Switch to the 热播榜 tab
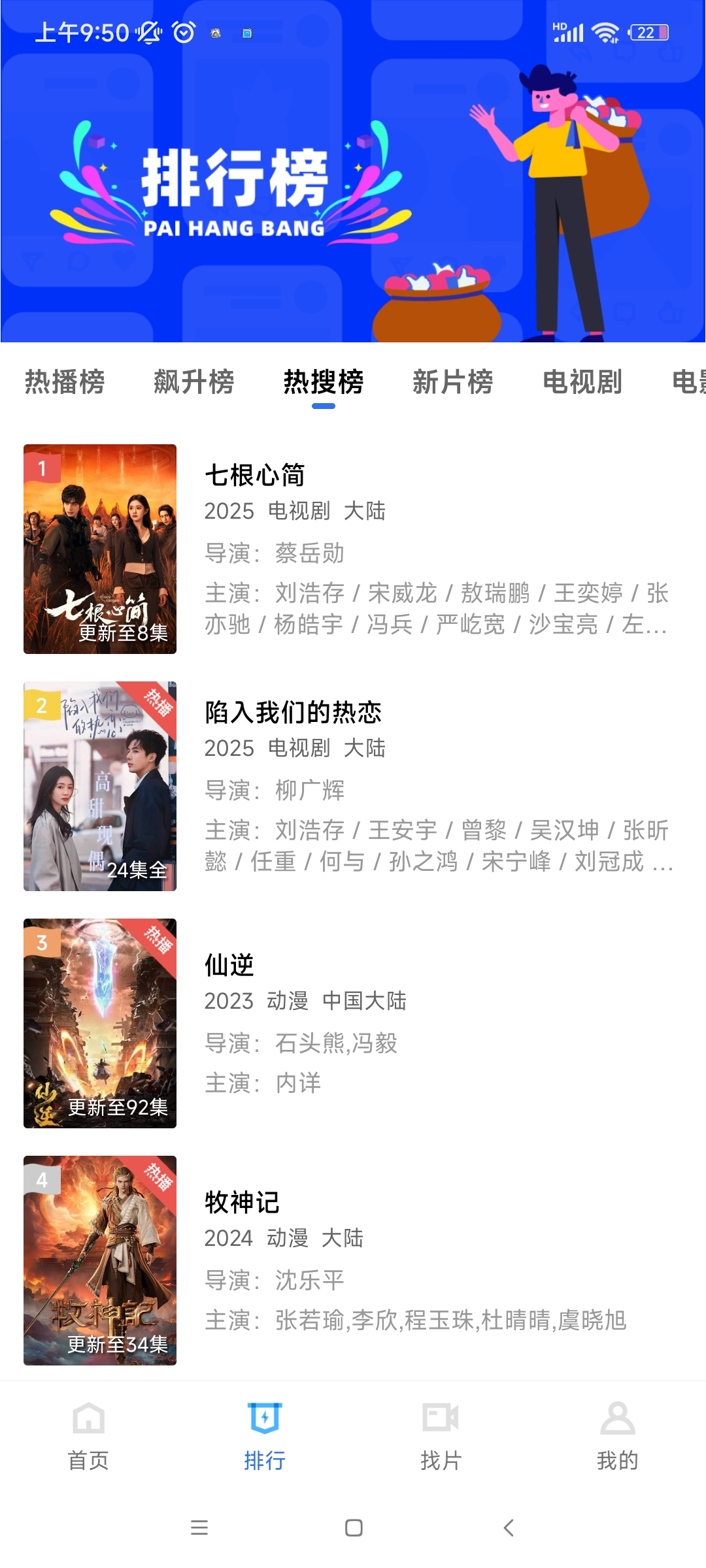The width and height of the screenshot is (706, 1568). (x=65, y=382)
